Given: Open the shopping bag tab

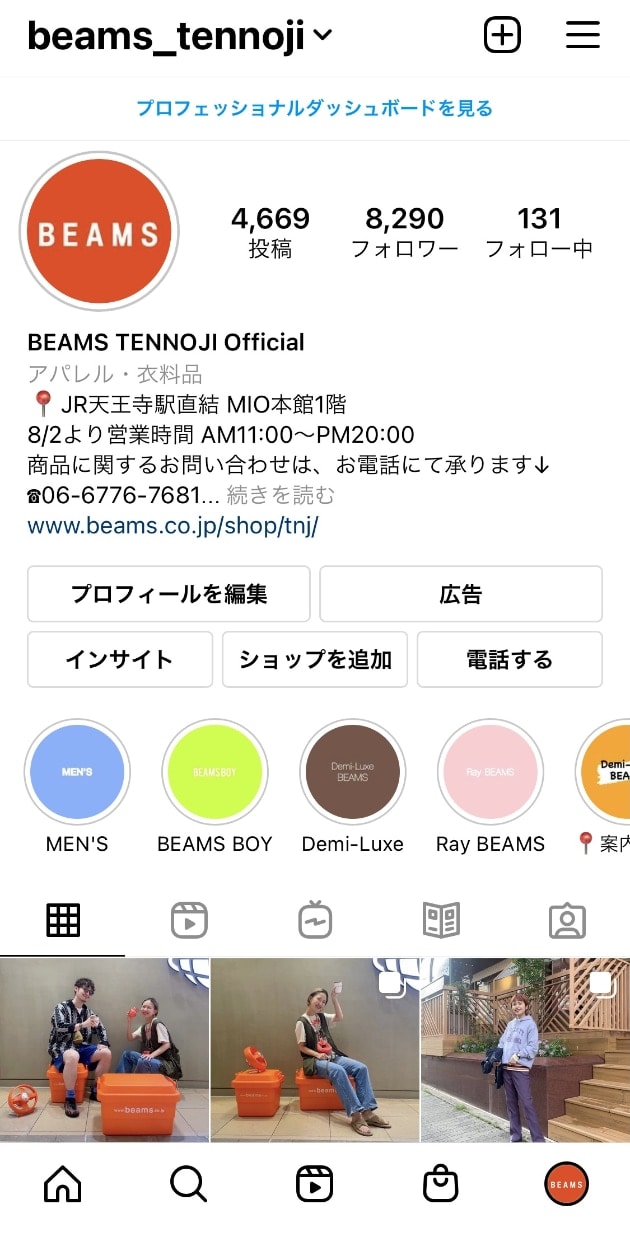Looking at the screenshot, I should [440, 1185].
